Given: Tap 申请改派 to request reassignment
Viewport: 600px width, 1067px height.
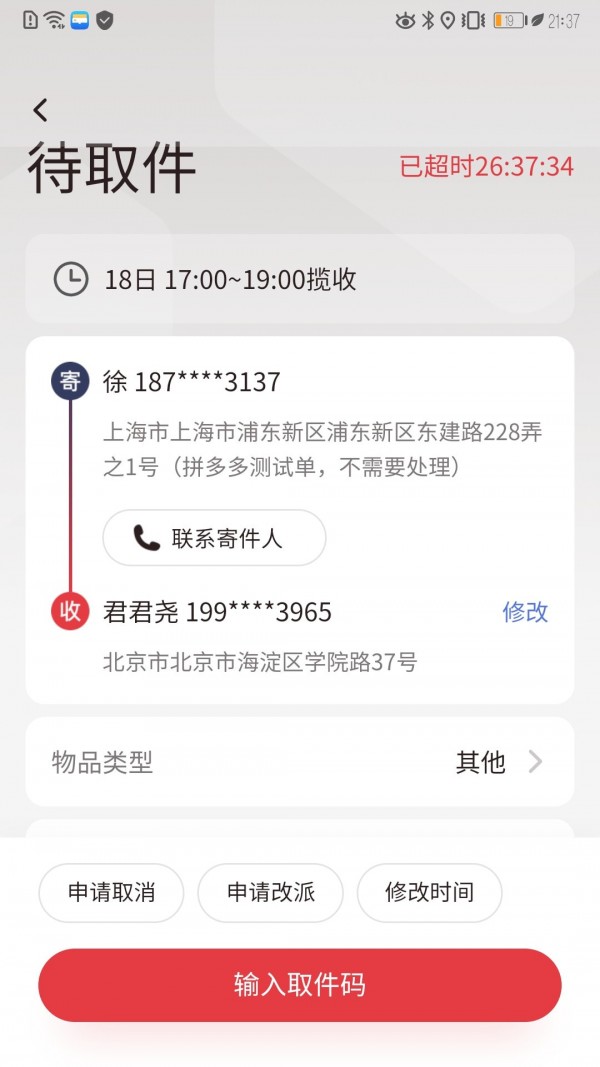Looking at the screenshot, I should coord(270,892).
